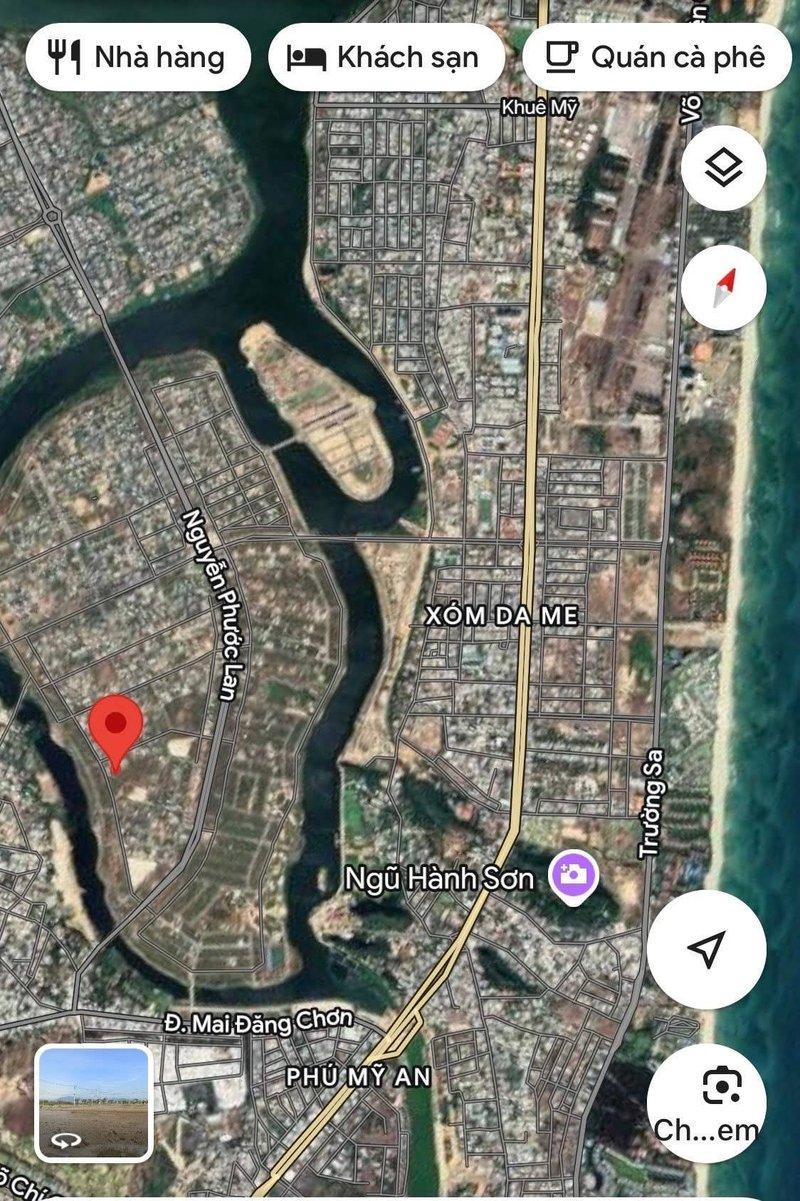This screenshot has width=800, height=1201.
Task: Enable the Quán cà phê places filter
Action: pos(655,57)
